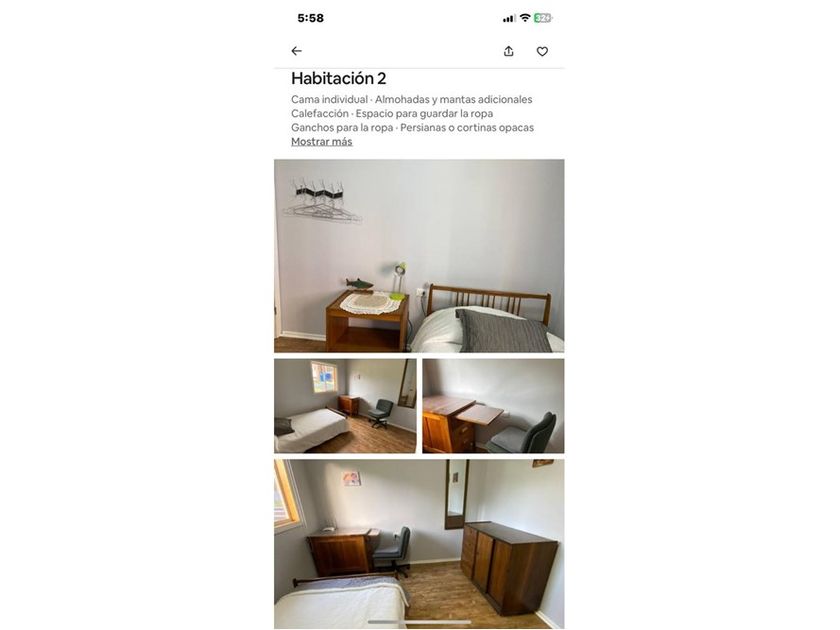Go back using the arrow icon

296,51
